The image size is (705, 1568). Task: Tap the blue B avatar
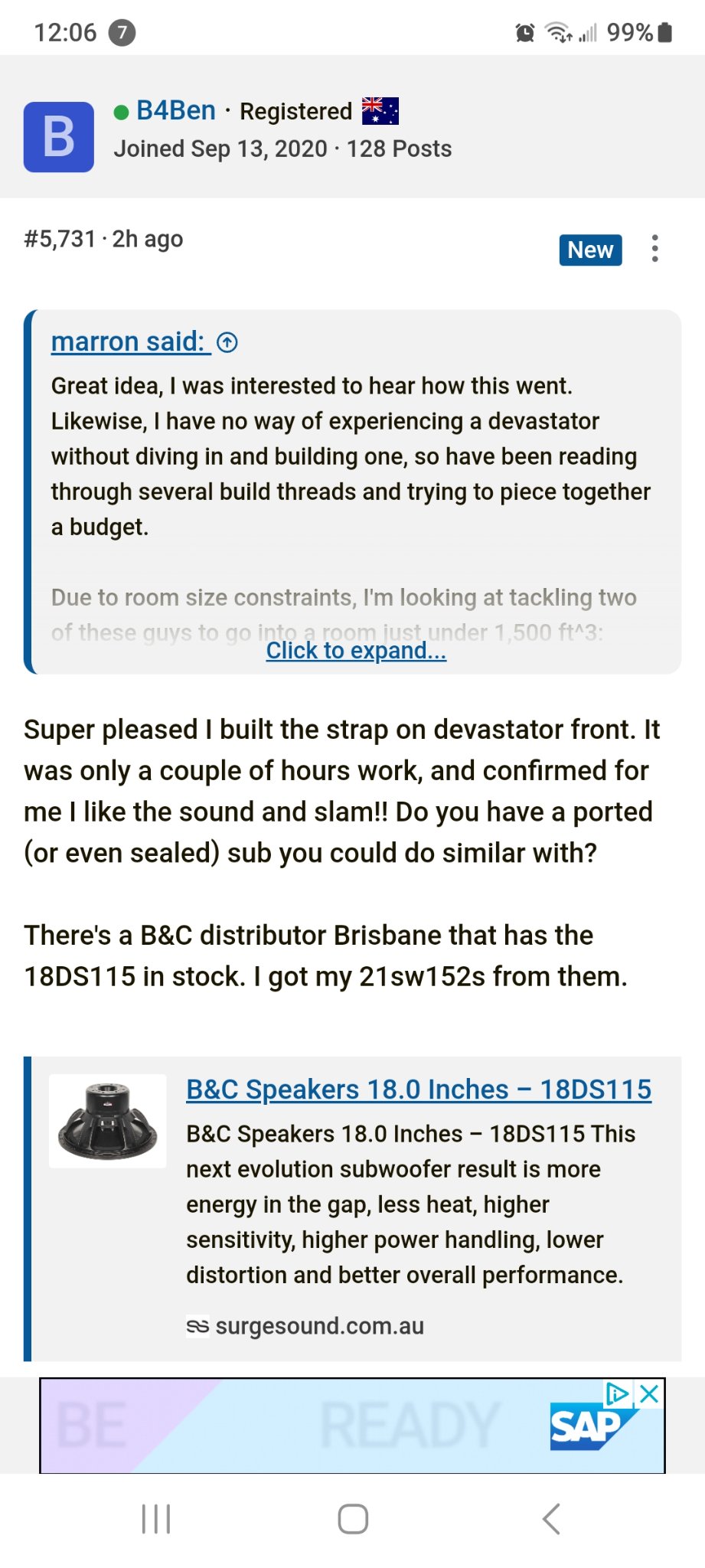(x=59, y=137)
